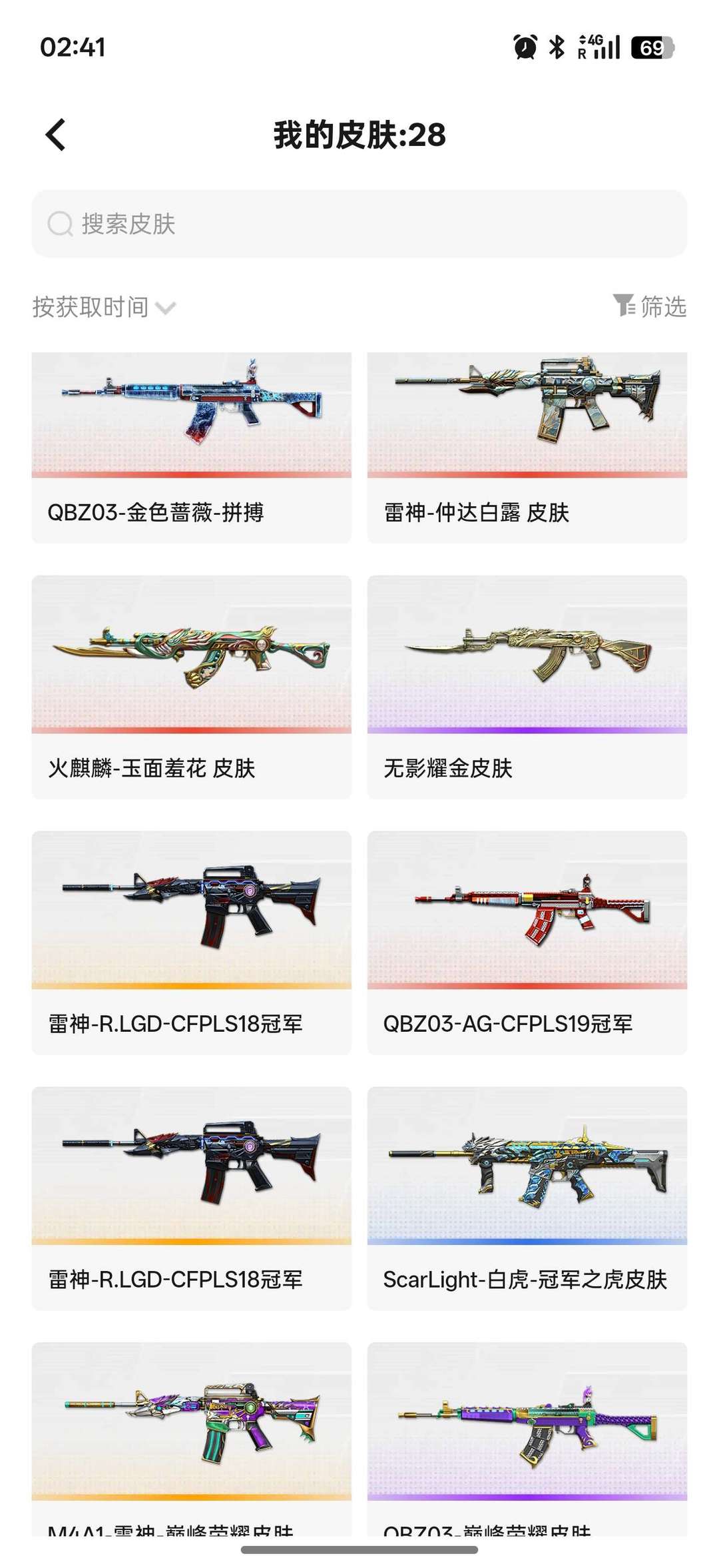Open the 筛选 filter options
This screenshot has height=1568, width=719.
pos(650,306)
